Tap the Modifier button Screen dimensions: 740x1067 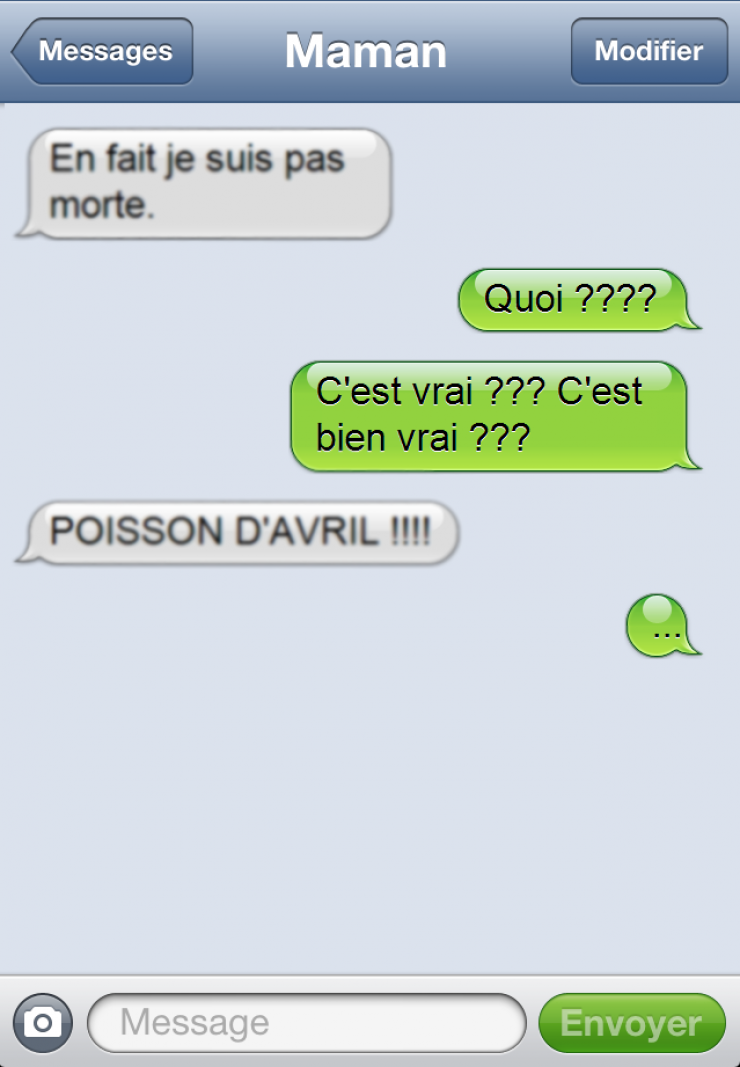649,51
